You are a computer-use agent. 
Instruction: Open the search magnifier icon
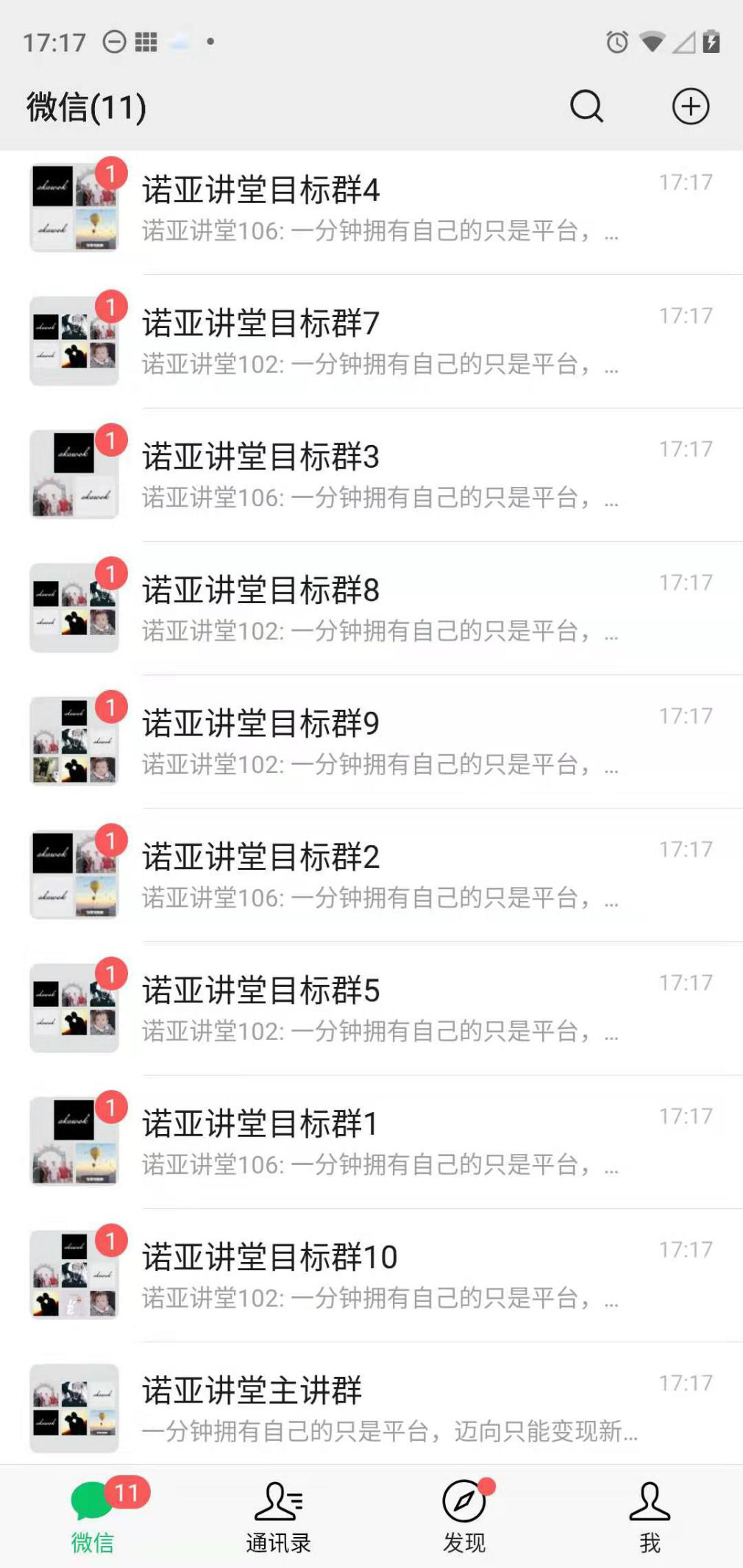(x=586, y=107)
